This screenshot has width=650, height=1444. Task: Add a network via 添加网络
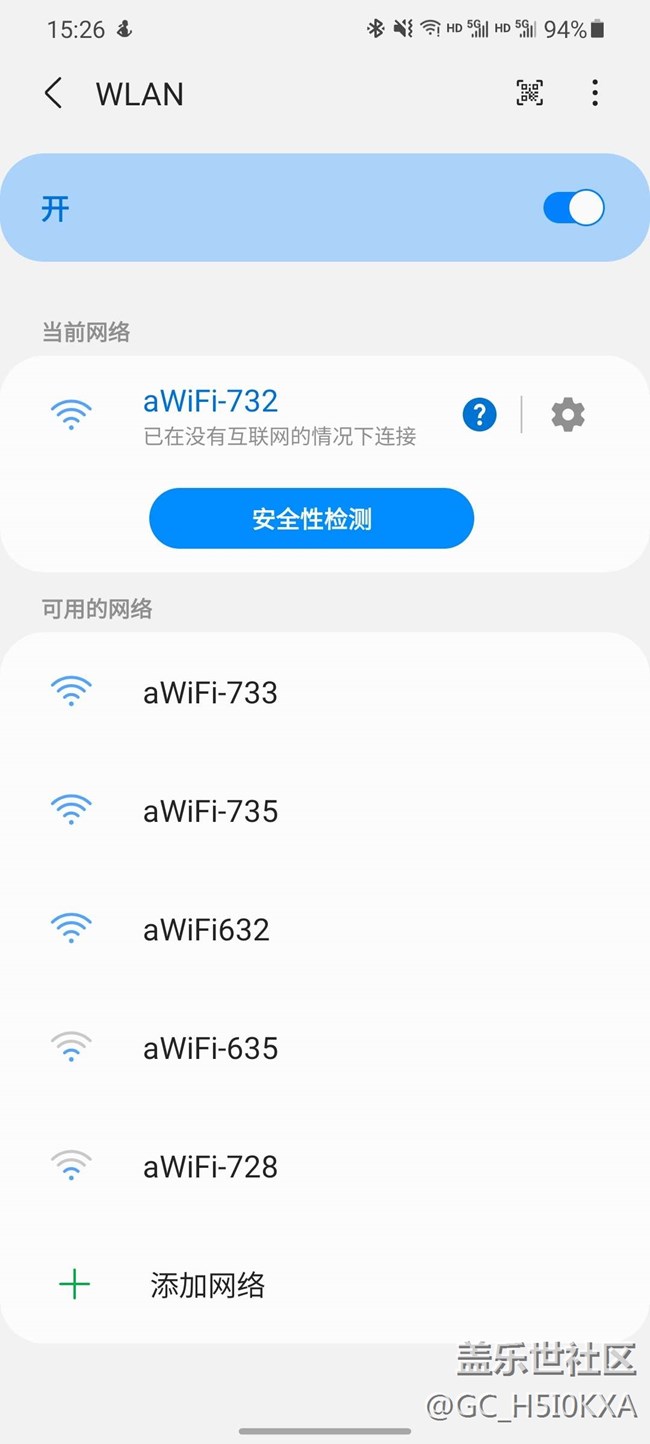tap(325, 1285)
